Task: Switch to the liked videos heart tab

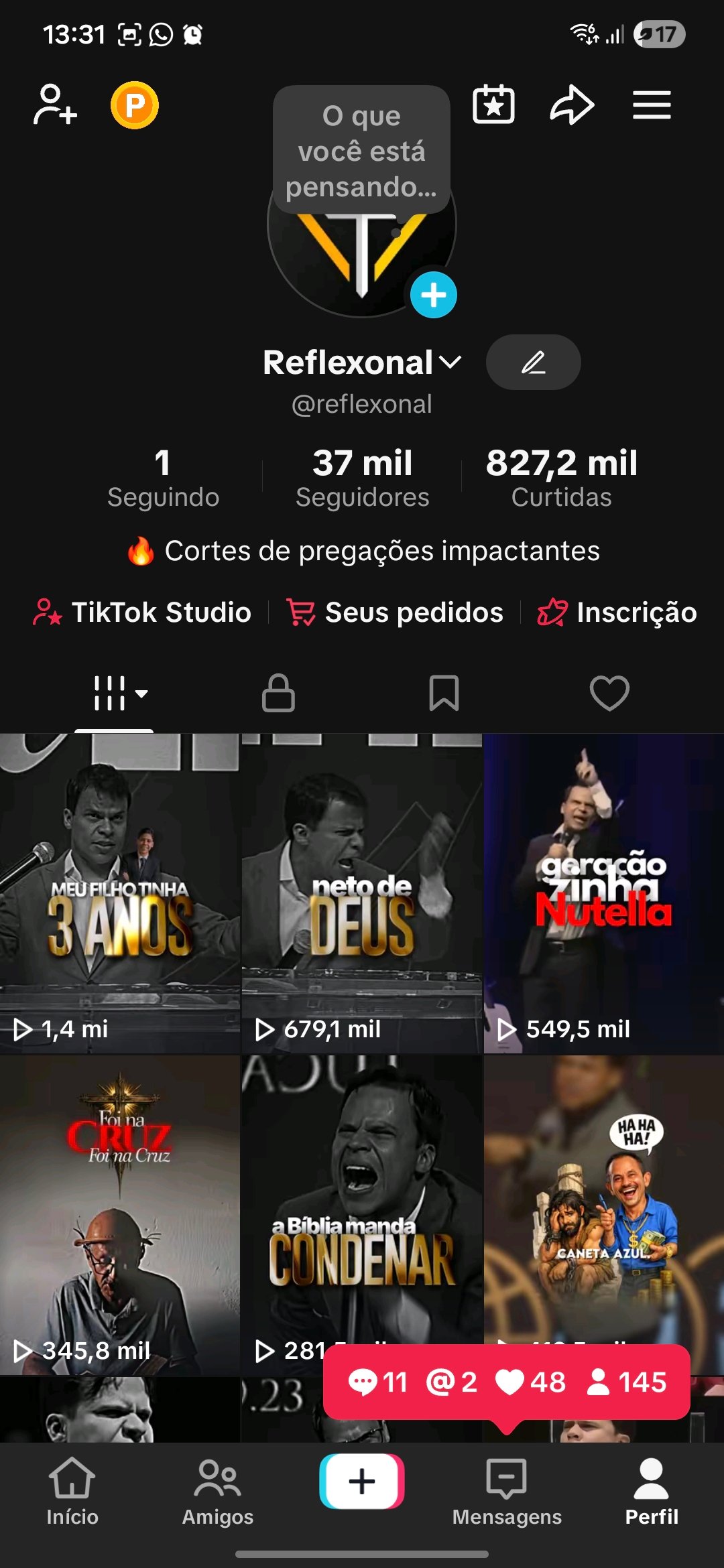Action: point(609,693)
